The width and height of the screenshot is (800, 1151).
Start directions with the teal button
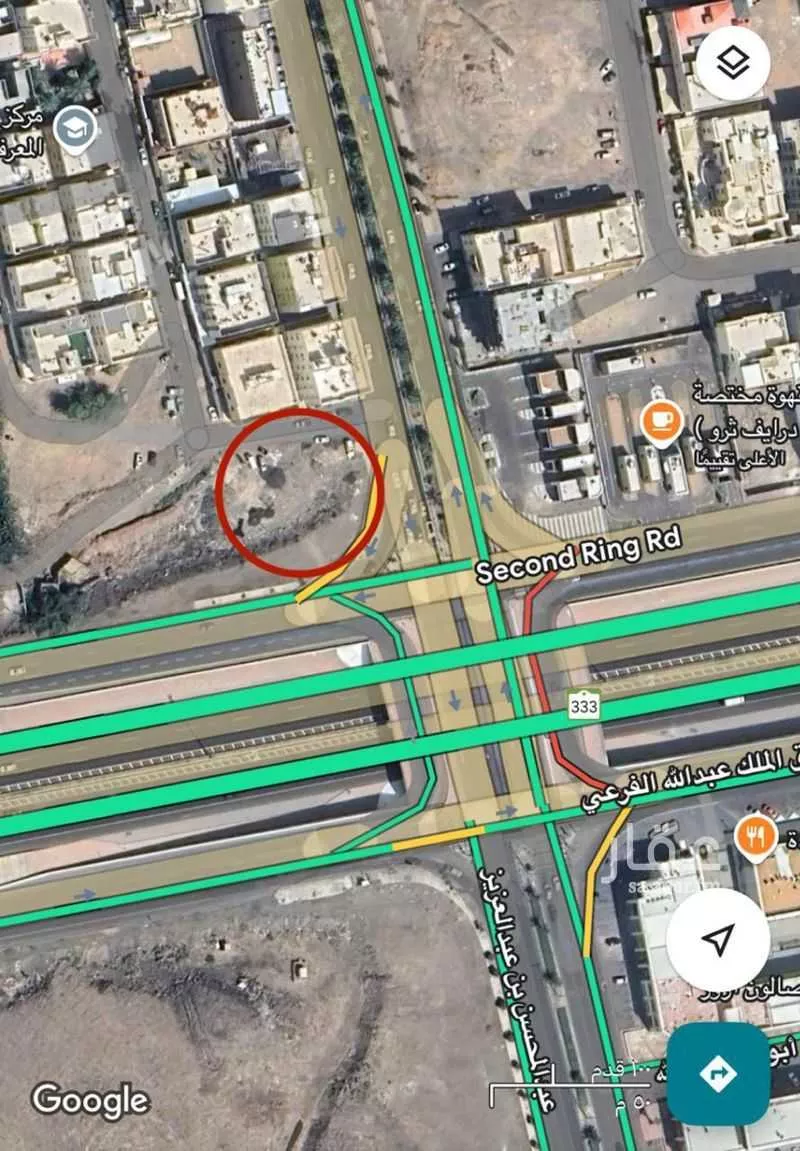718,1074
